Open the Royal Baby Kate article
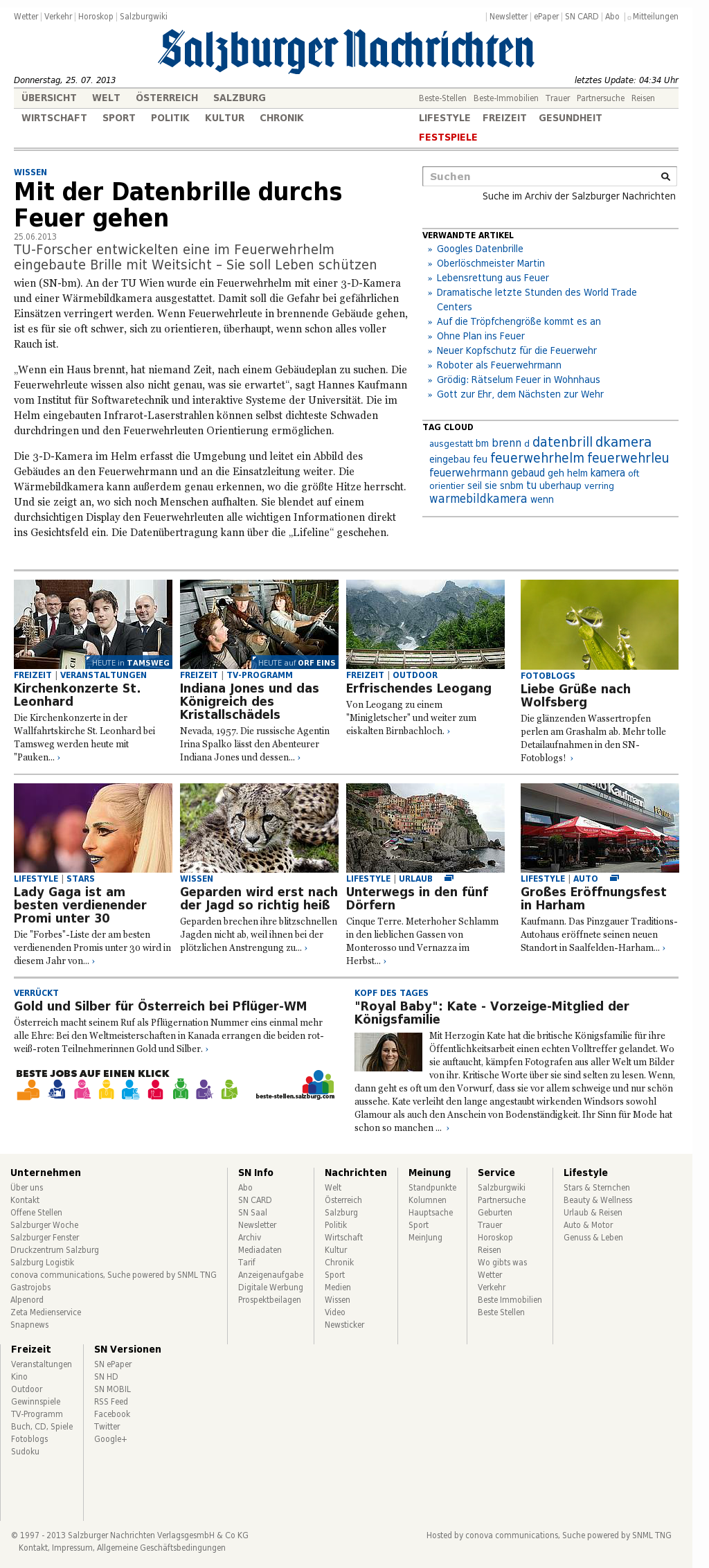 492,1012
